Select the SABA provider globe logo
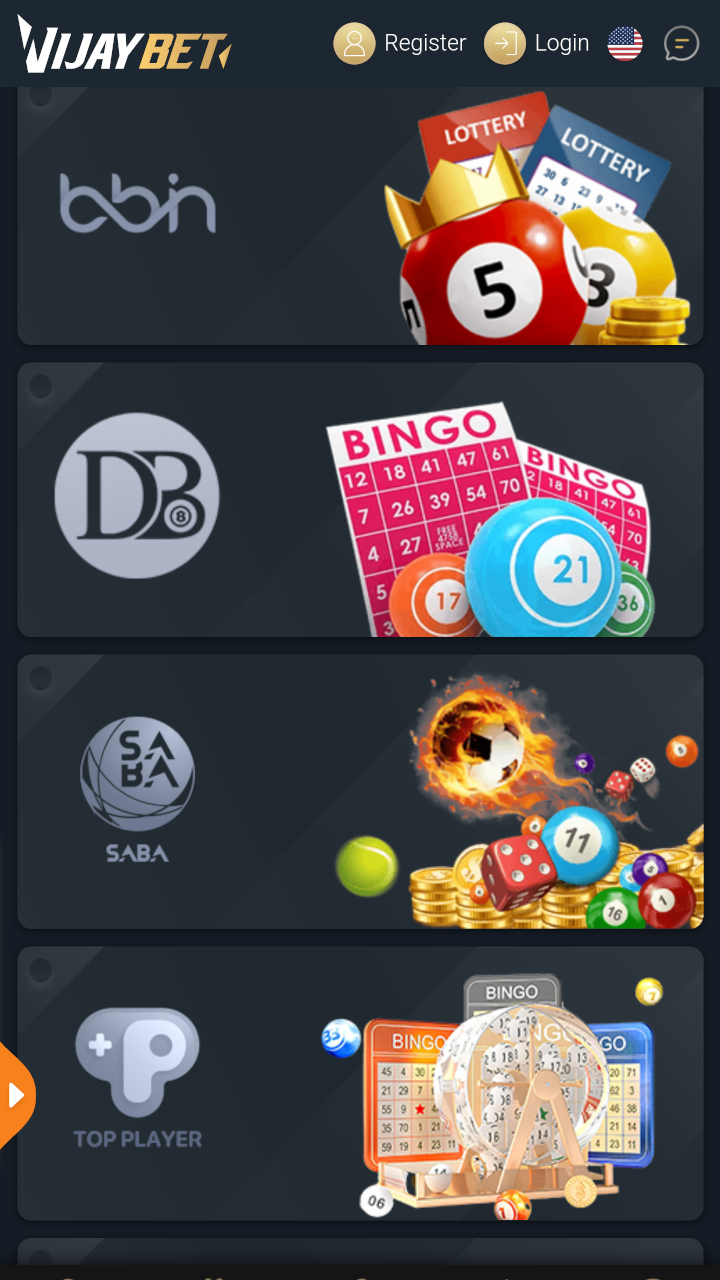The height and width of the screenshot is (1280, 720). point(137,775)
